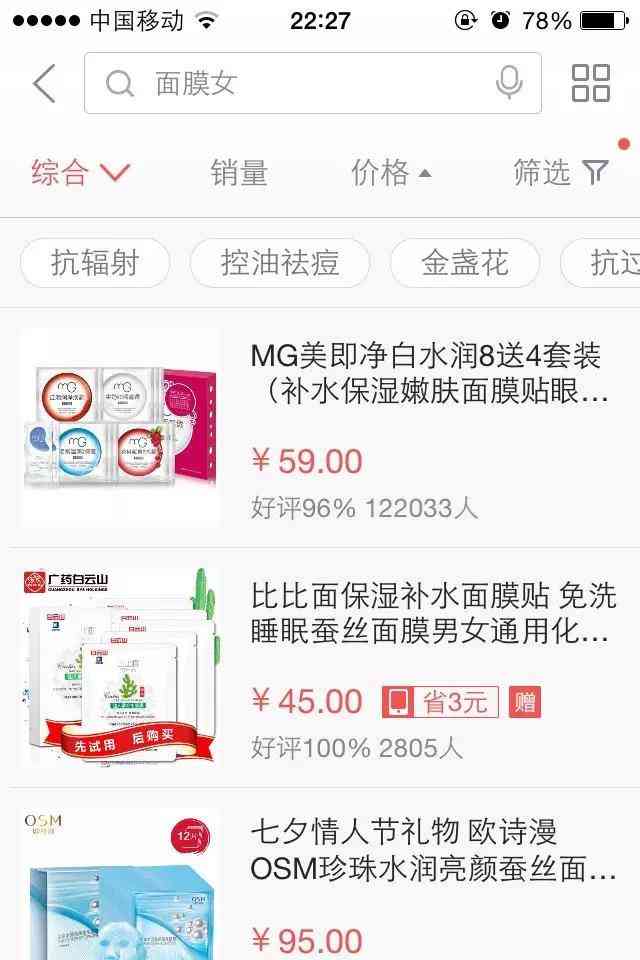View 比比面保湿补水面膜贴 product details
Image resolution: width=640 pixels, height=960 pixels.
pyautogui.click(x=430, y=614)
